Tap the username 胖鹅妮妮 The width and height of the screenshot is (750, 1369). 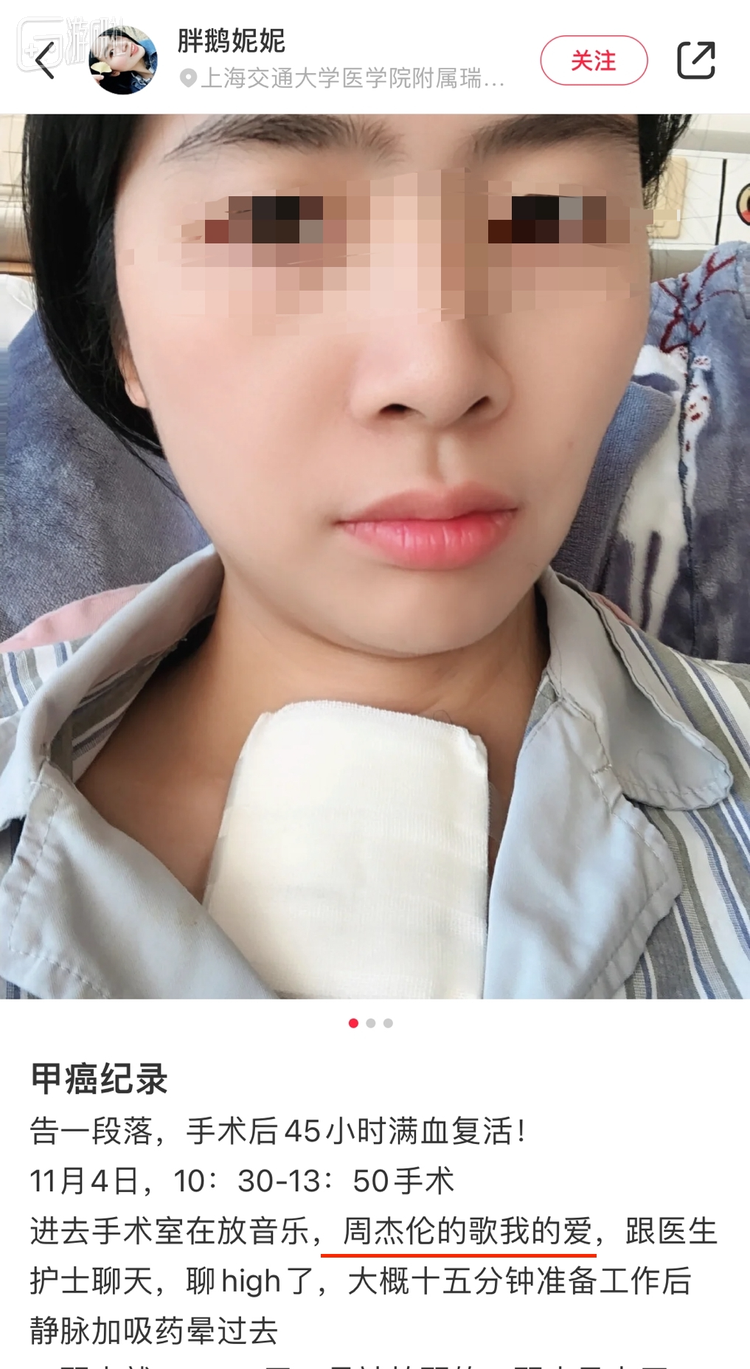pos(231,41)
